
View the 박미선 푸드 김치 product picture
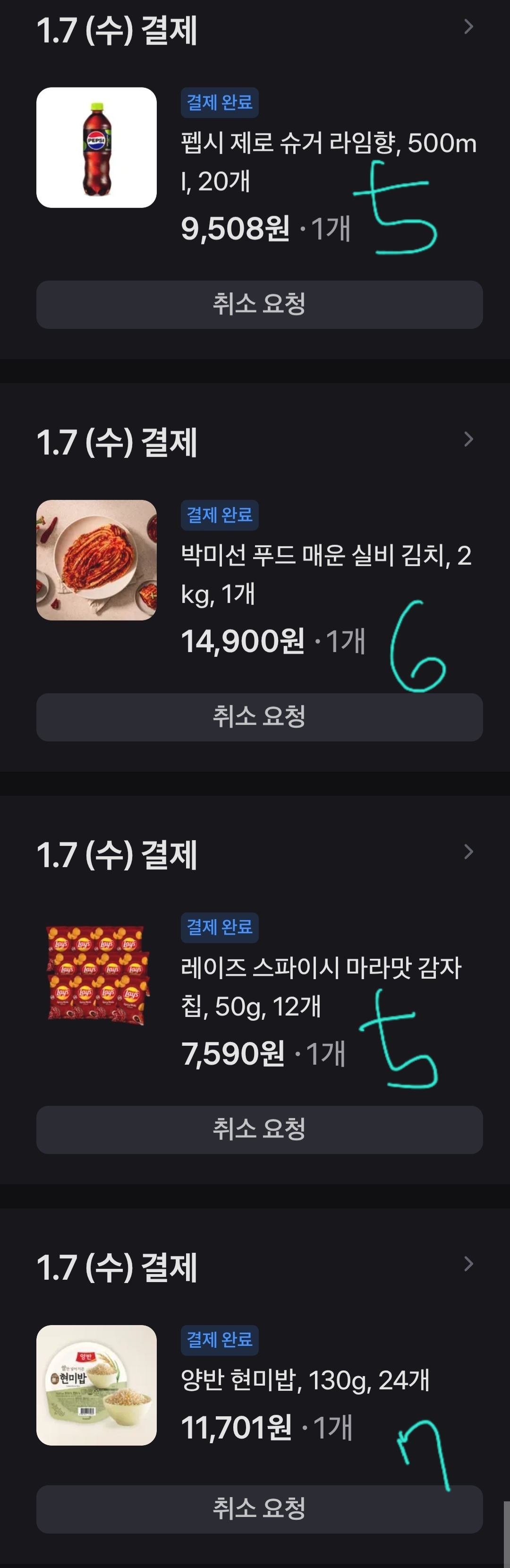point(97,560)
